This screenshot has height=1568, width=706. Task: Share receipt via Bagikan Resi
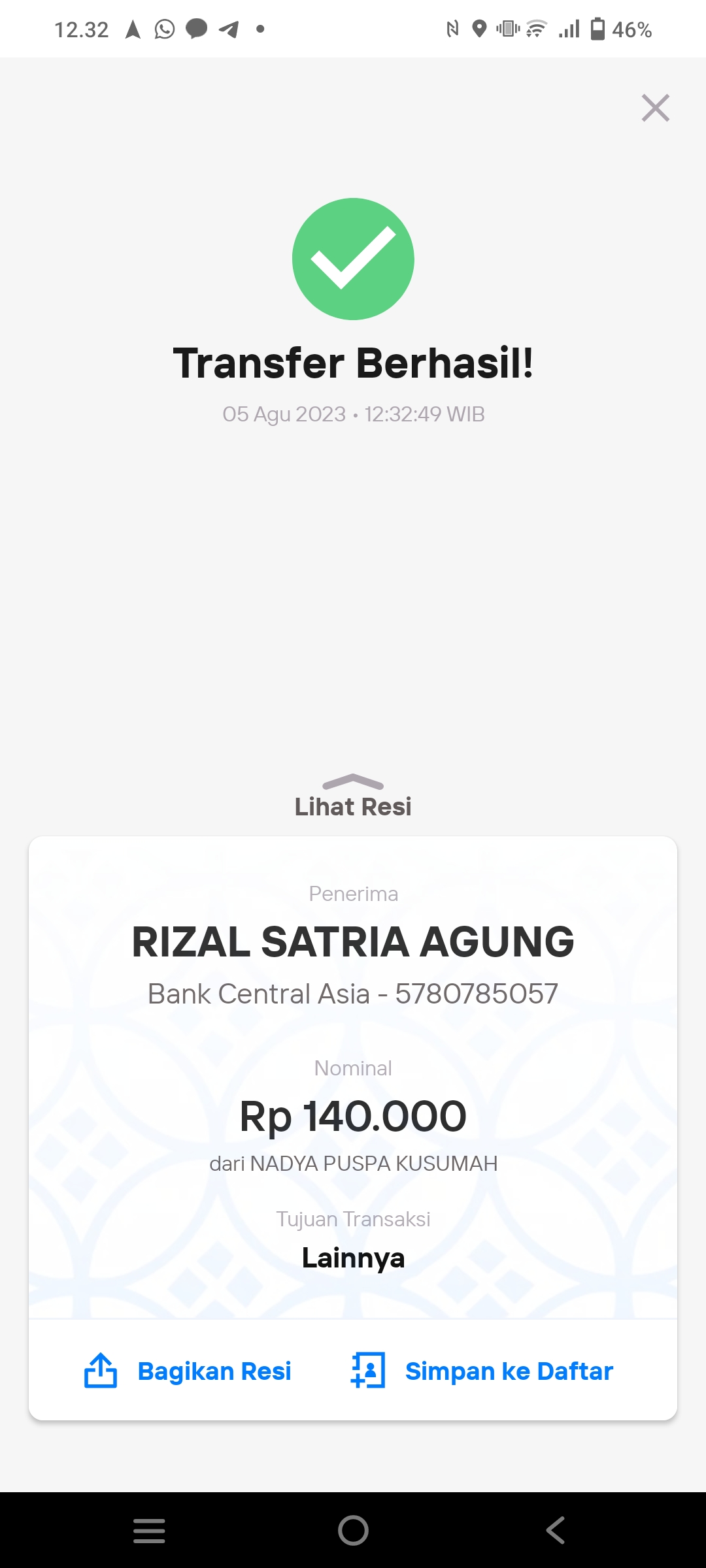coord(188,1371)
